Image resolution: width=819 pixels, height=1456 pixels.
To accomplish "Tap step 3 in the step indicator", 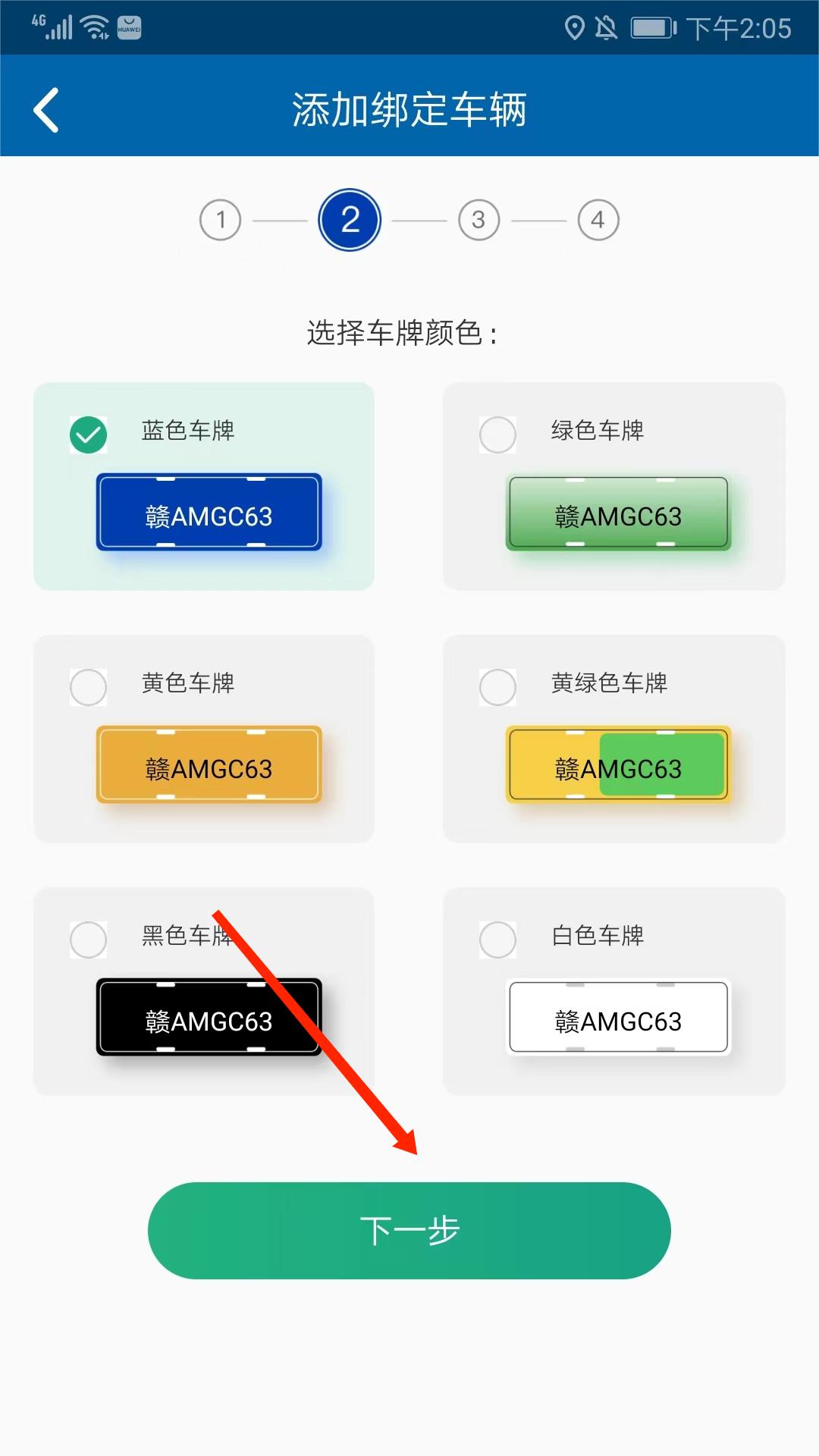I will pos(479,221).
